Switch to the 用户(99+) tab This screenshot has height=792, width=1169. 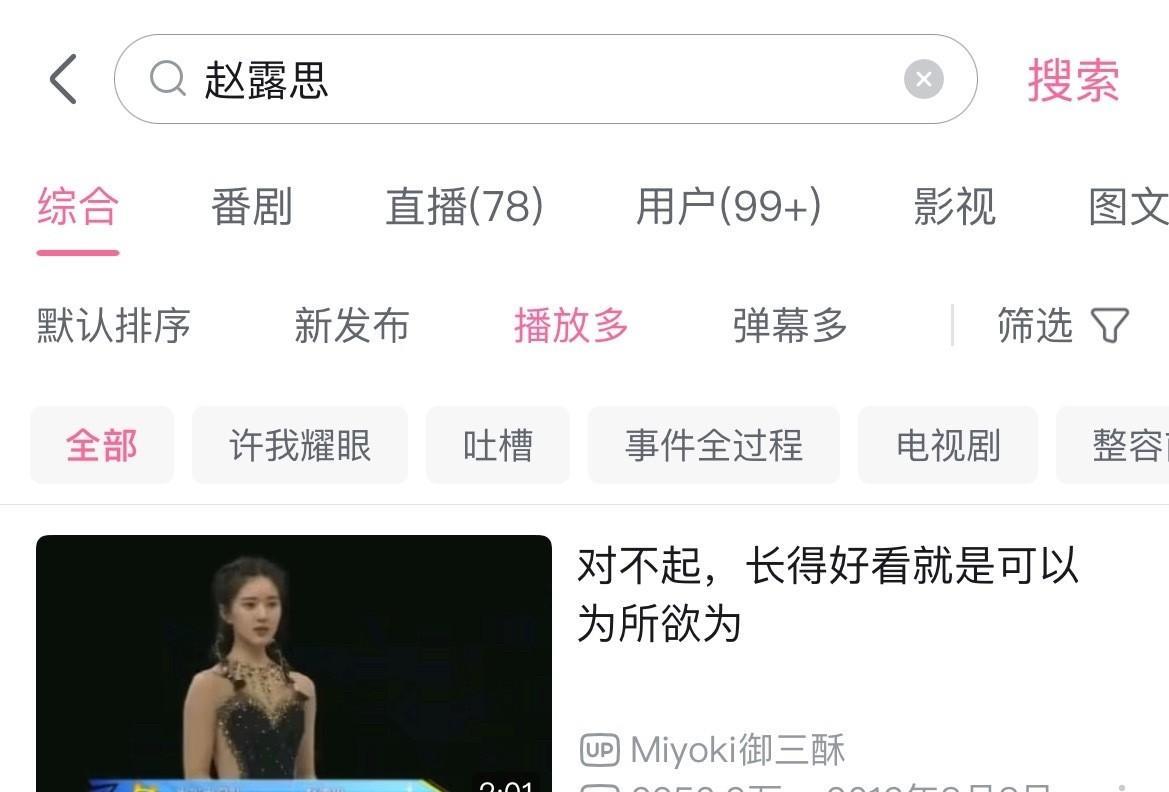click(728, 207)
